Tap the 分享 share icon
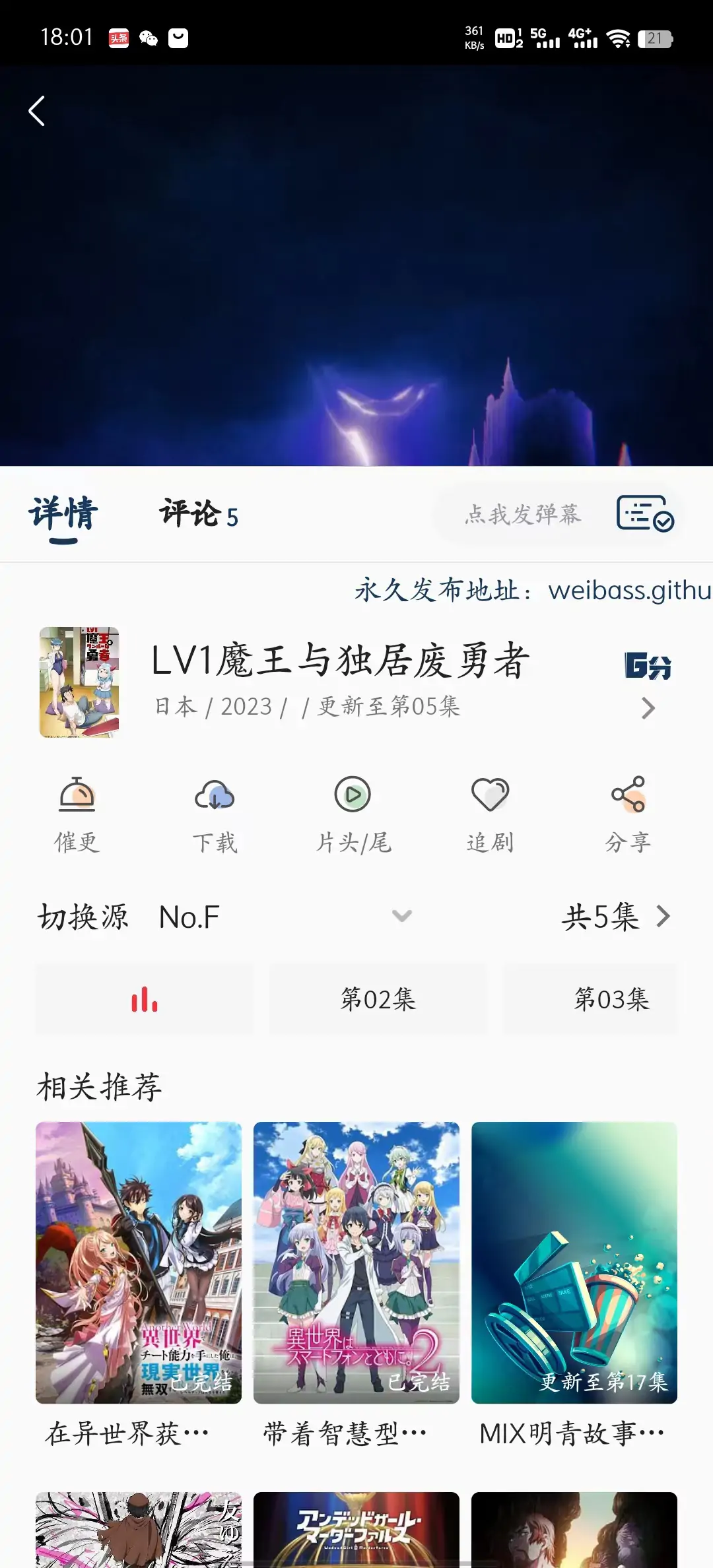This screenshot has height=1568, width=713. pyautogui.click(x=628, y=797)
